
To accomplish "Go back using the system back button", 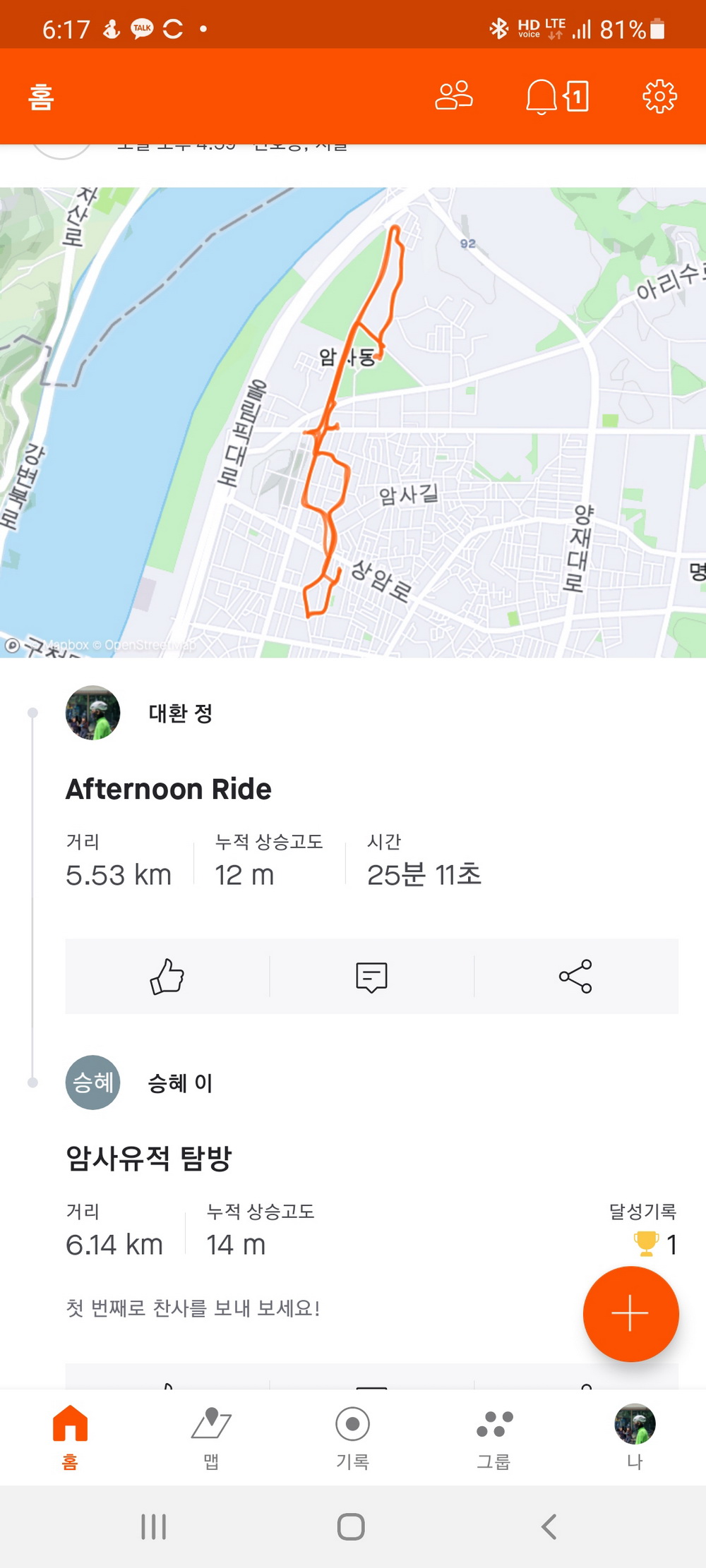I will coord(549,1526).
